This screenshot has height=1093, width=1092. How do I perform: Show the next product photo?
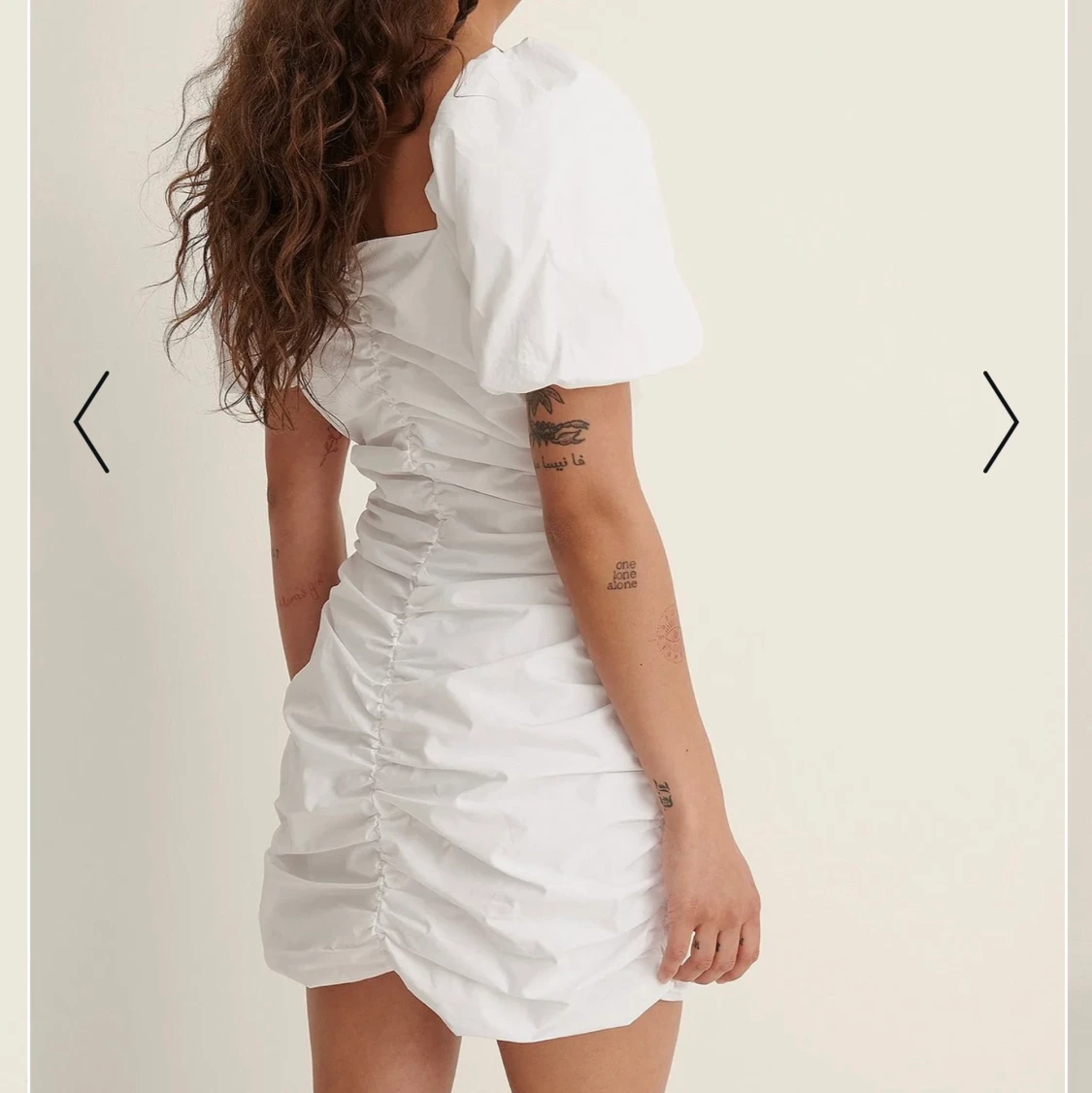tap(1000, 422)
